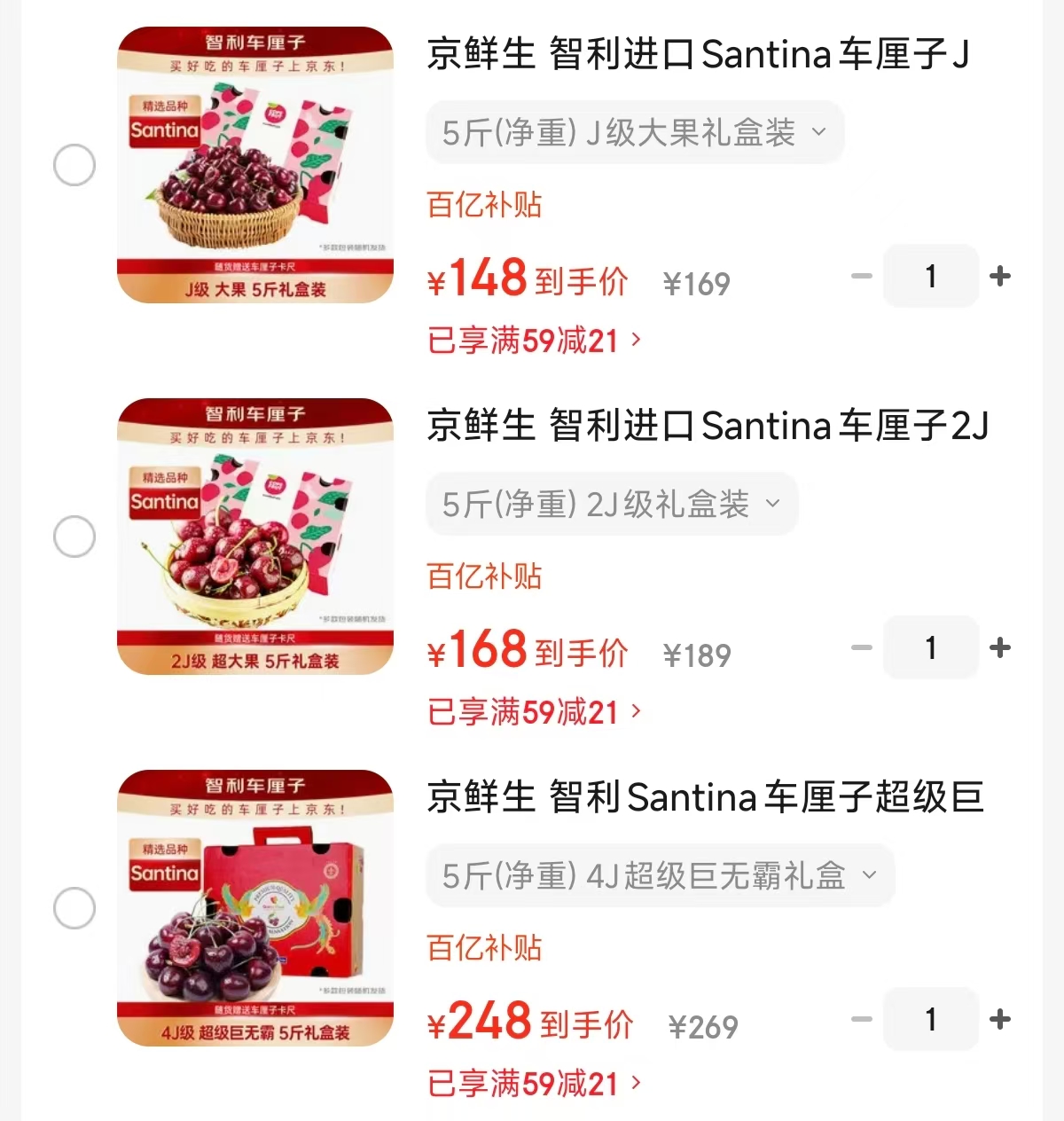Edit quantity field for the ¥168 item
Viewport: 1064px width, 1121px height.
[x=931, y=647]
